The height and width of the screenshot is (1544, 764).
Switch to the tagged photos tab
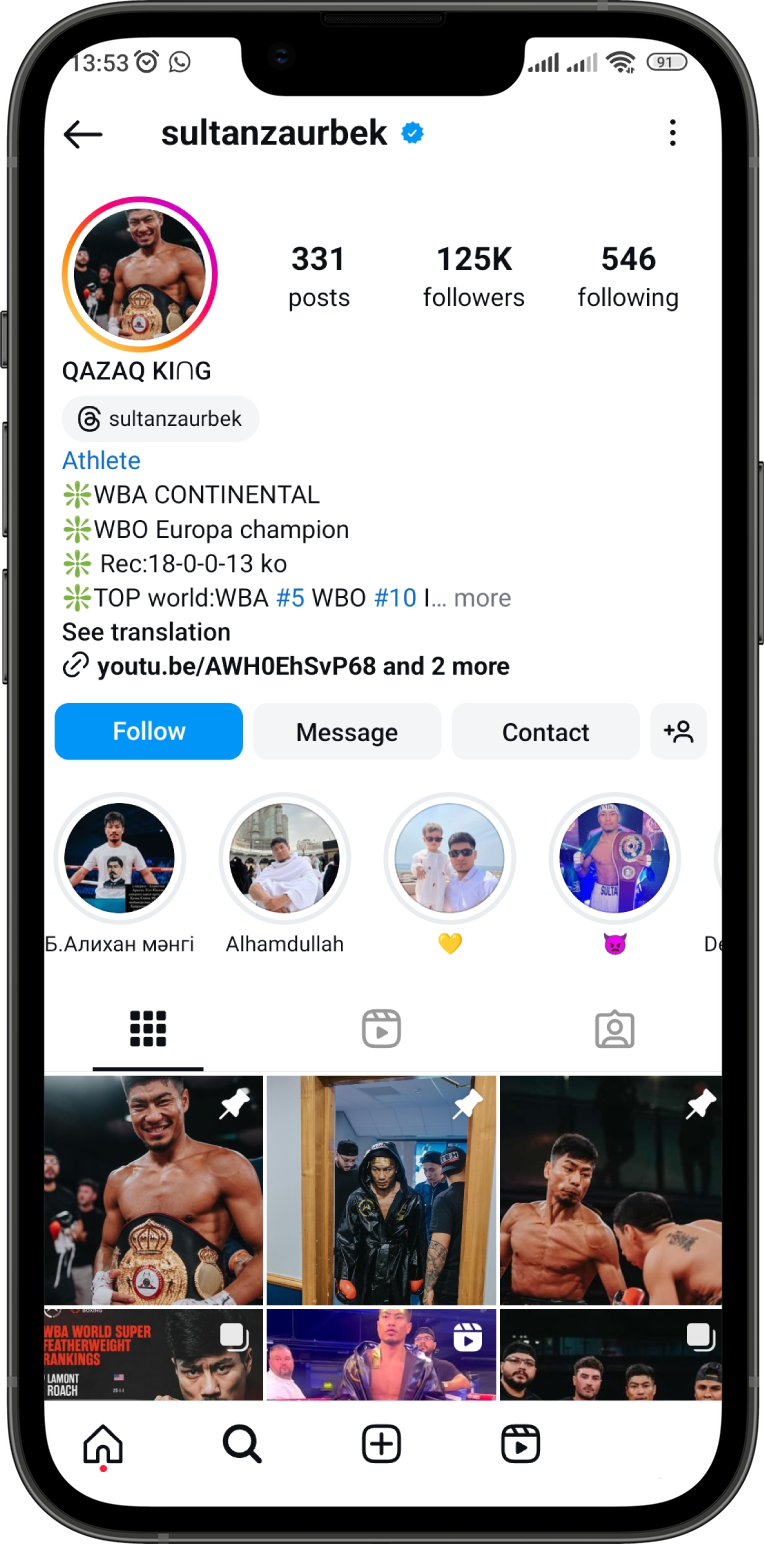(614, 1029)
